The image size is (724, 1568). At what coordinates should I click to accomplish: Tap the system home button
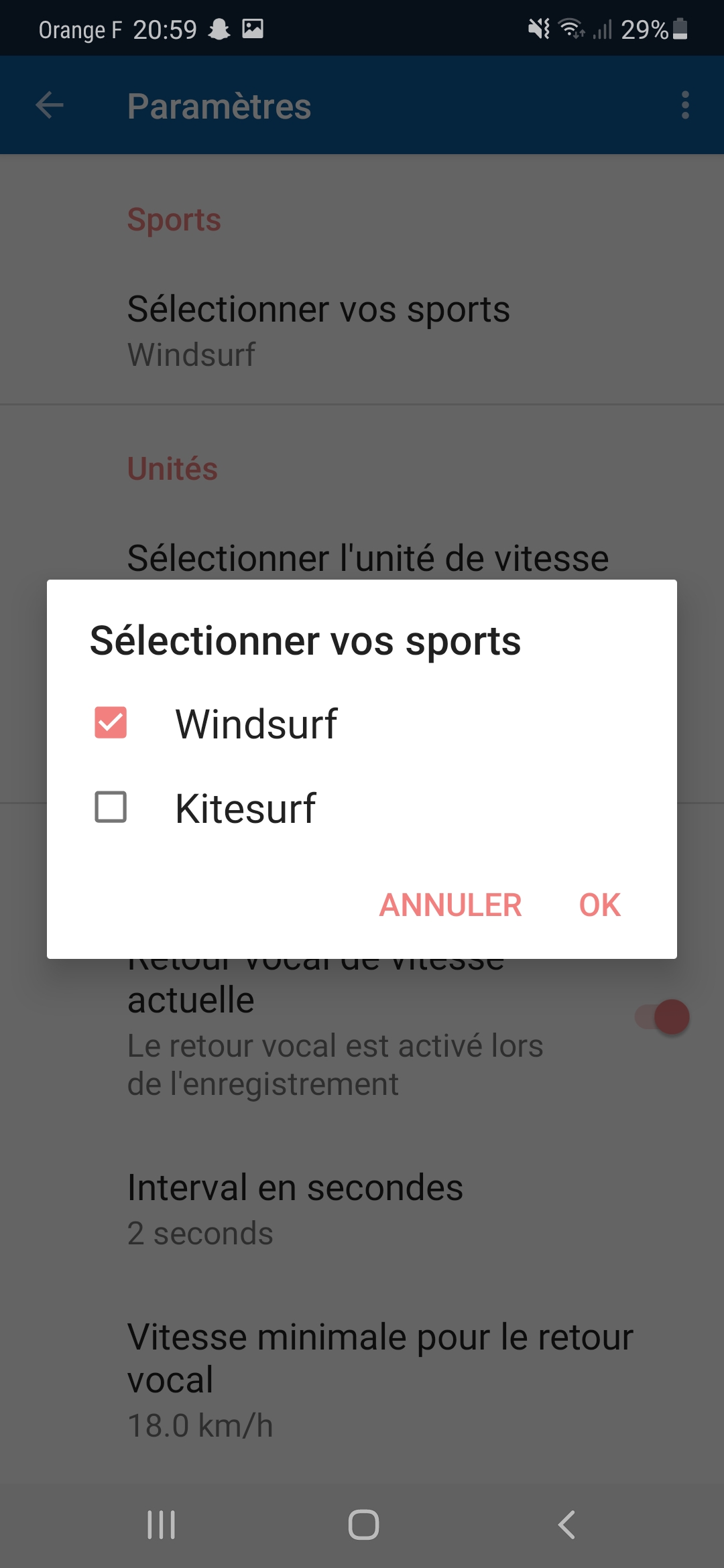point(363,1525)
